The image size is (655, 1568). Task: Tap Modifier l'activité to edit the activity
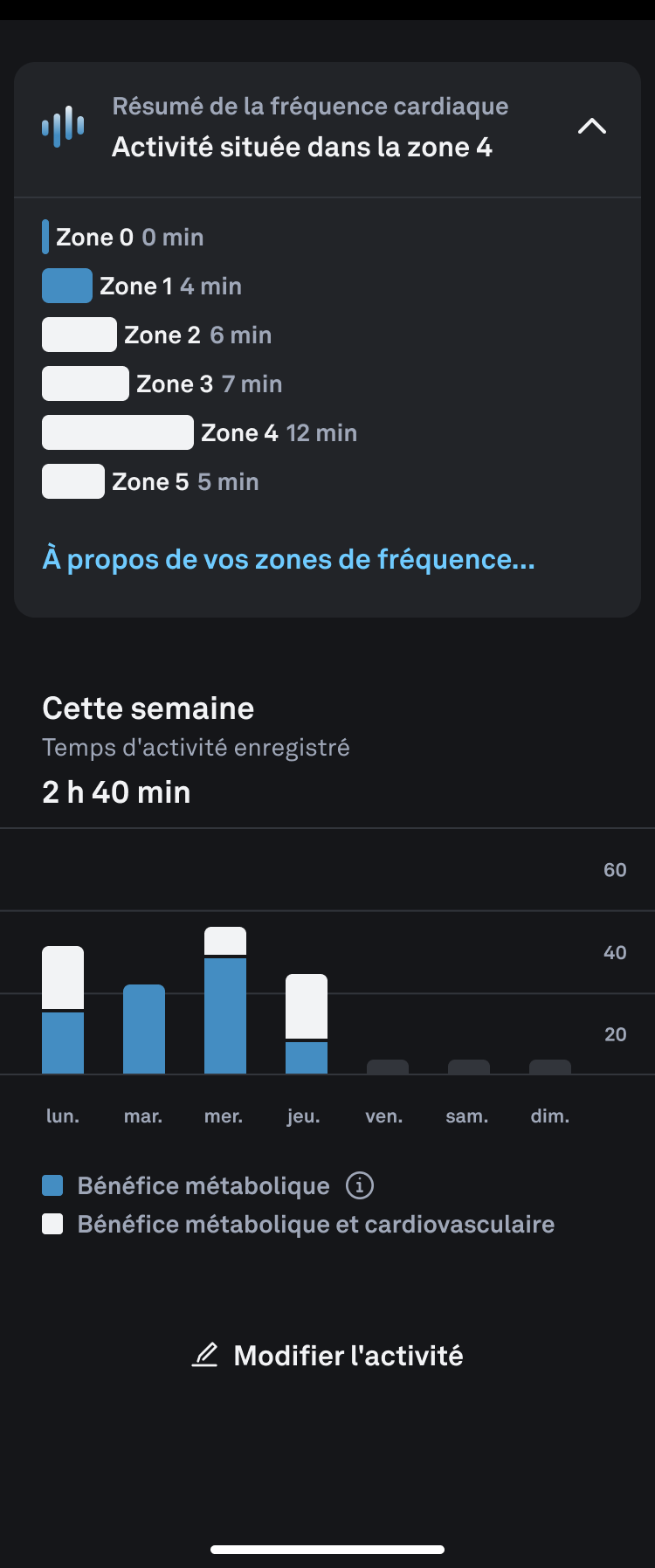pos(327,1355)
